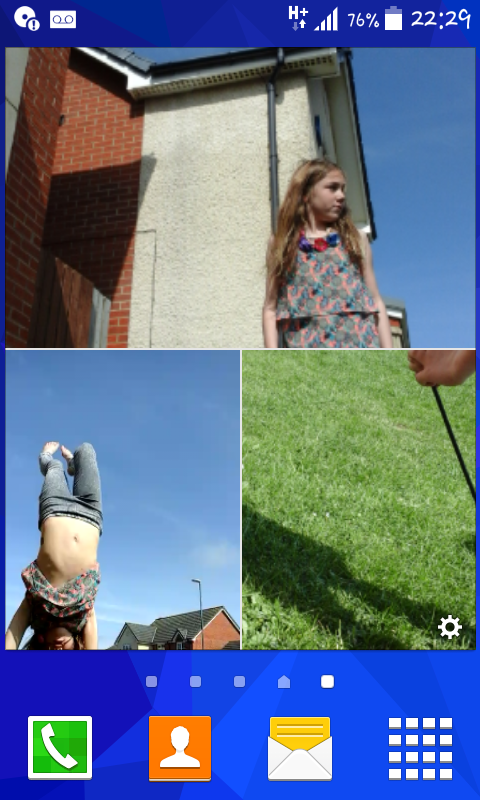Jump to the home page indicator
480x800 pixels.
tap(284, 682)
